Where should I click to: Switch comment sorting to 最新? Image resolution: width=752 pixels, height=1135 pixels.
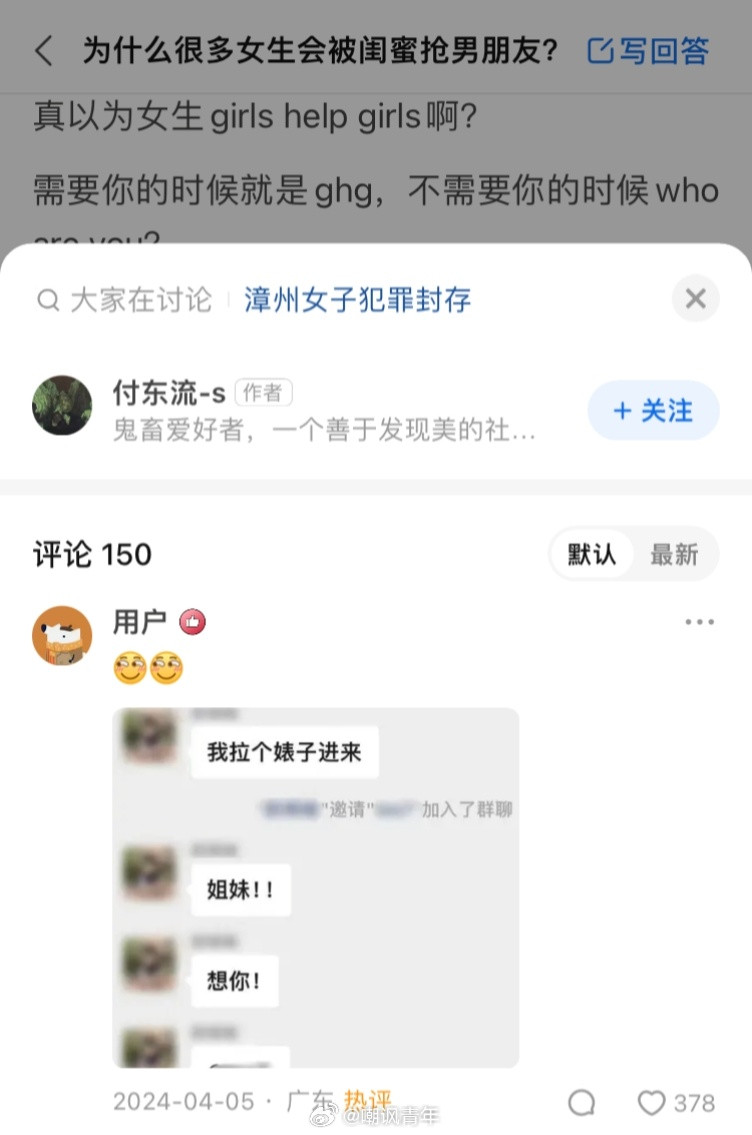tap(676, 553)
